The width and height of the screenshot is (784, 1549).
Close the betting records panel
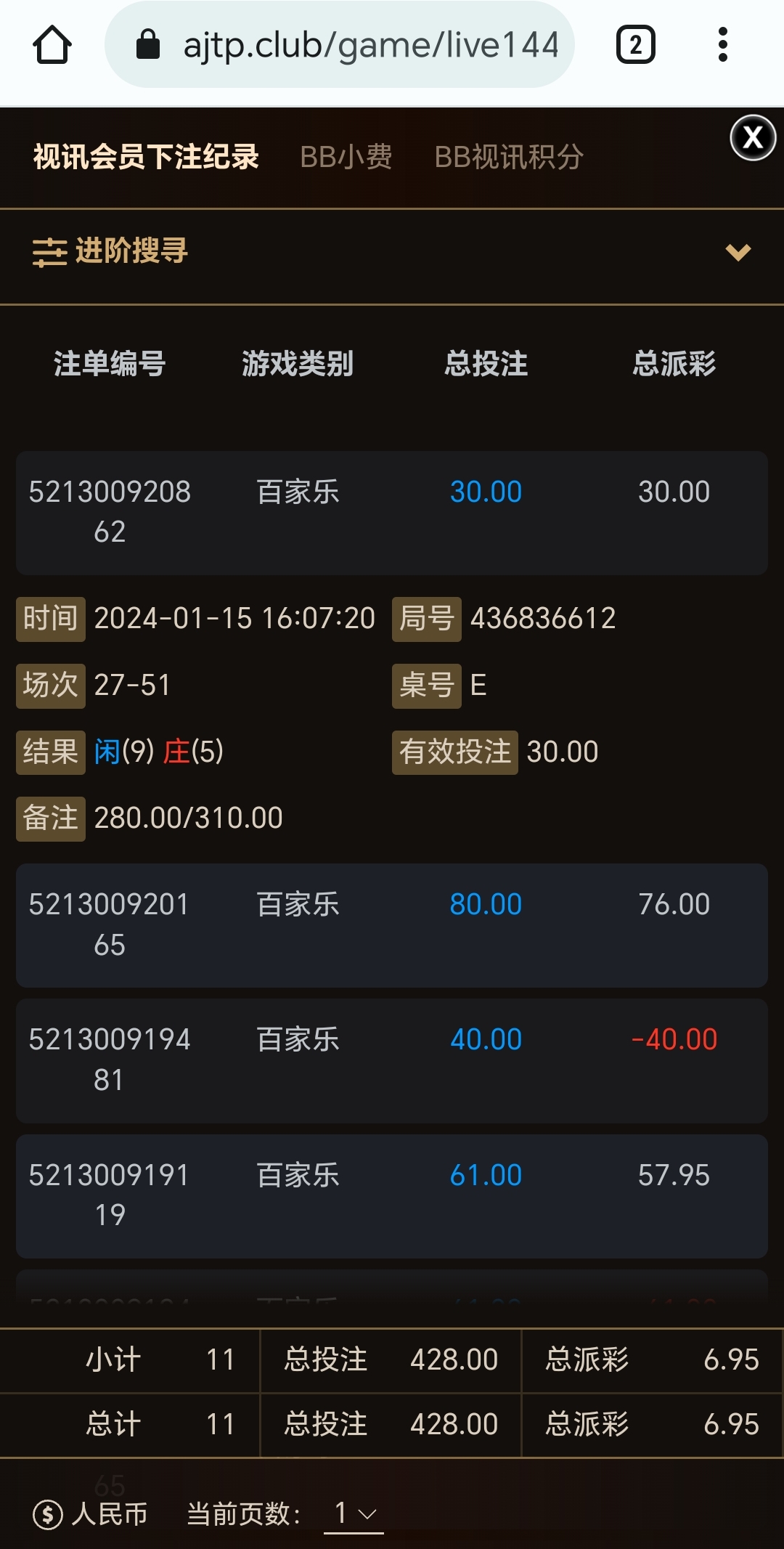753,137
